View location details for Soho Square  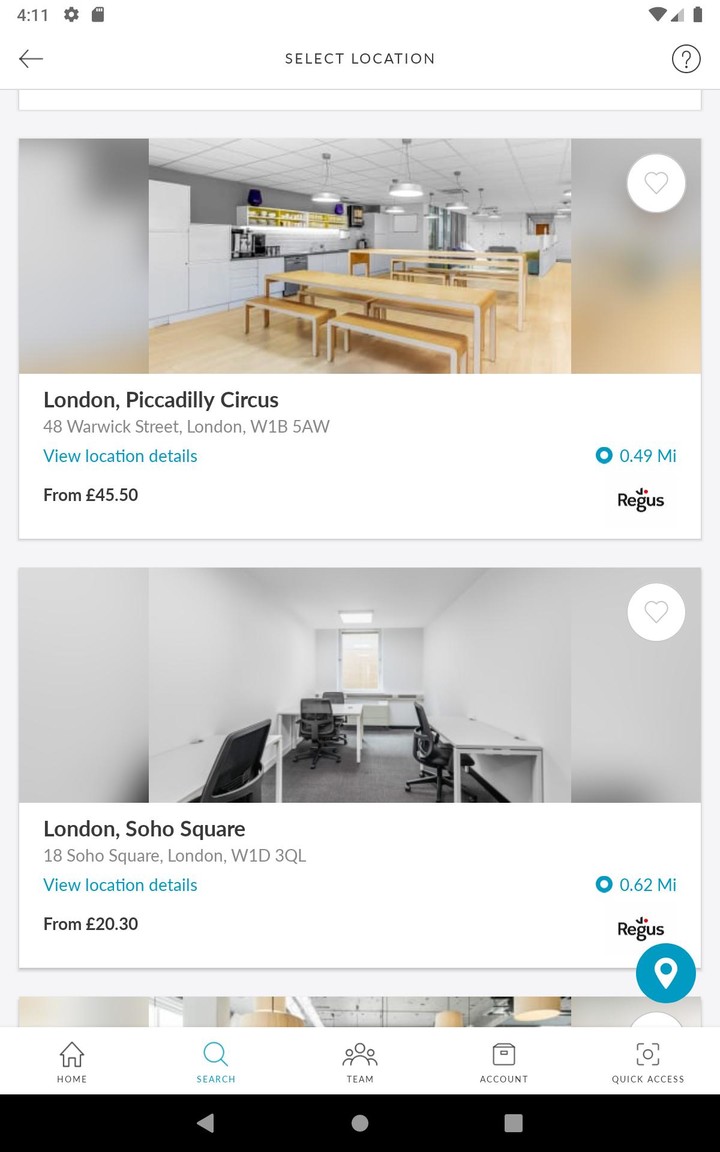coord(120,885)
